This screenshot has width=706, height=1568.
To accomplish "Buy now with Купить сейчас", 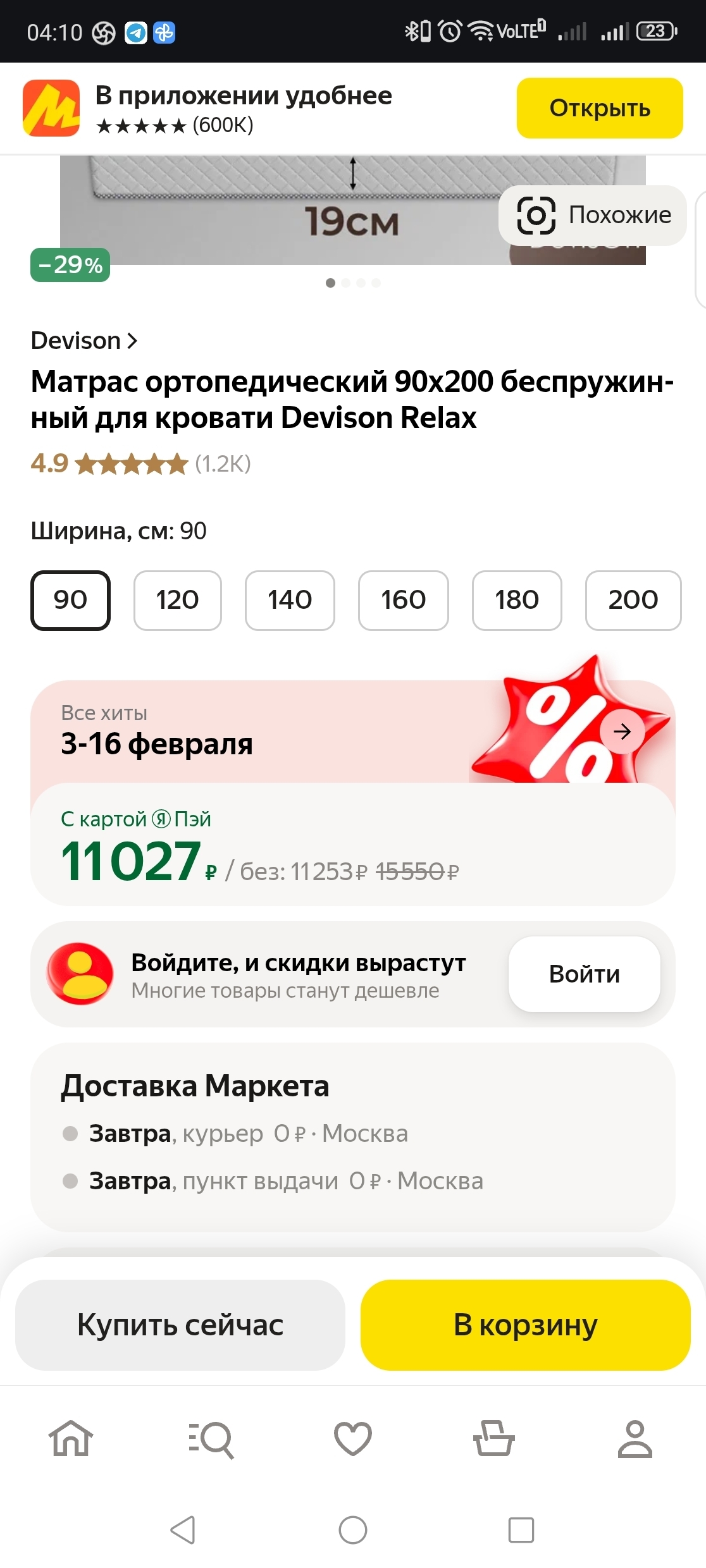I will [x=180, y=1325].
